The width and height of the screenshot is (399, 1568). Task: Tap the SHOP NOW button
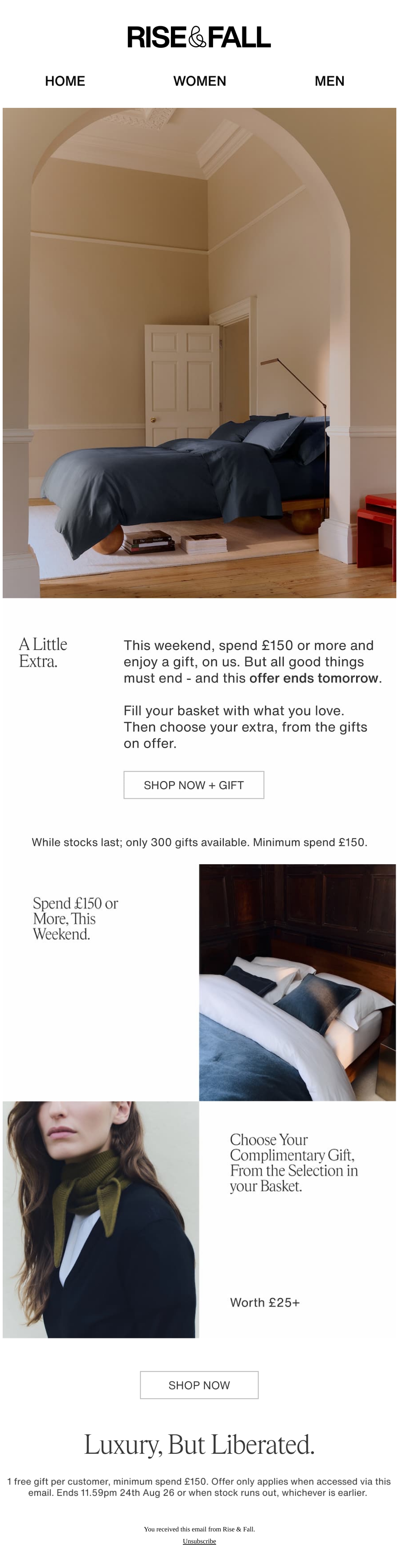199,1385
